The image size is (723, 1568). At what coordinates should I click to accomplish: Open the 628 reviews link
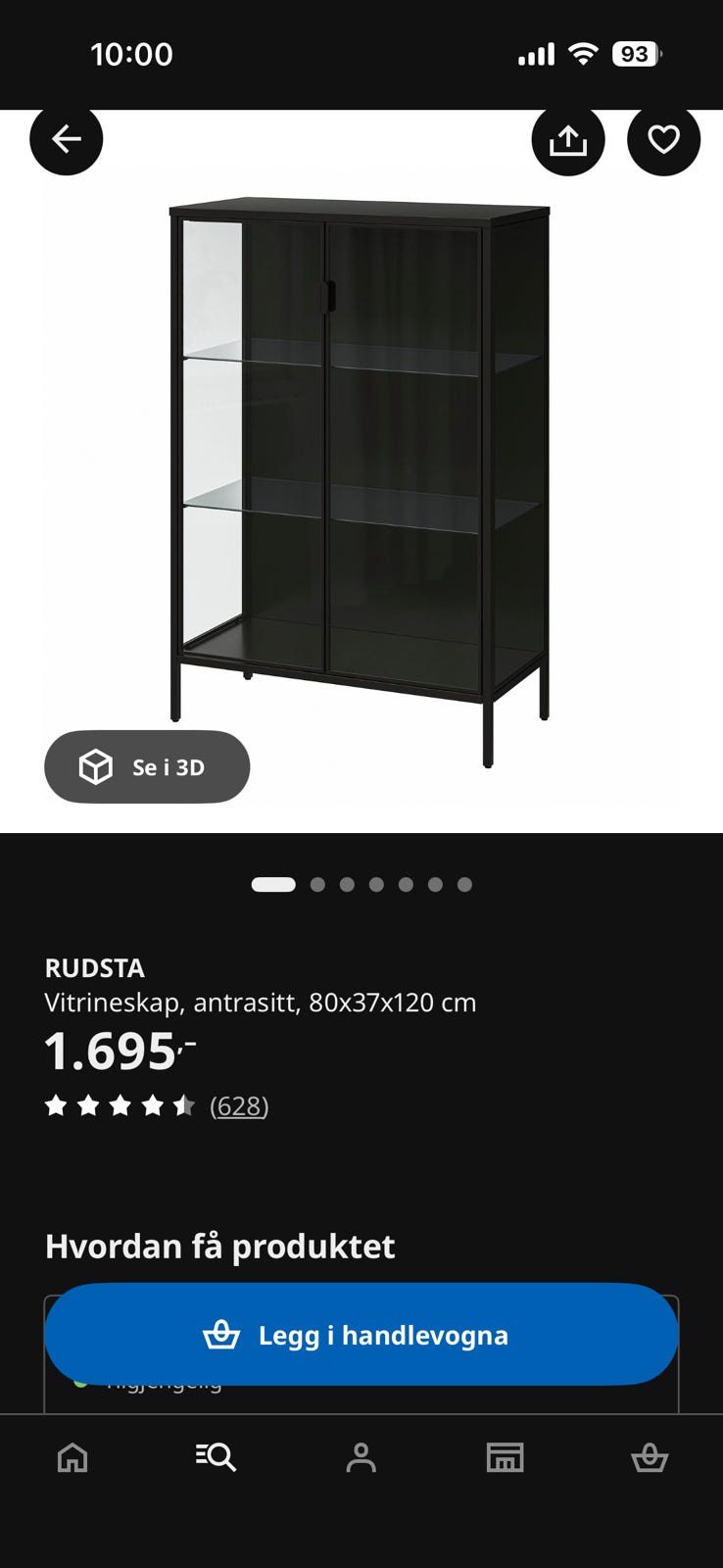pyautogui.click(x=239, y=1105)
